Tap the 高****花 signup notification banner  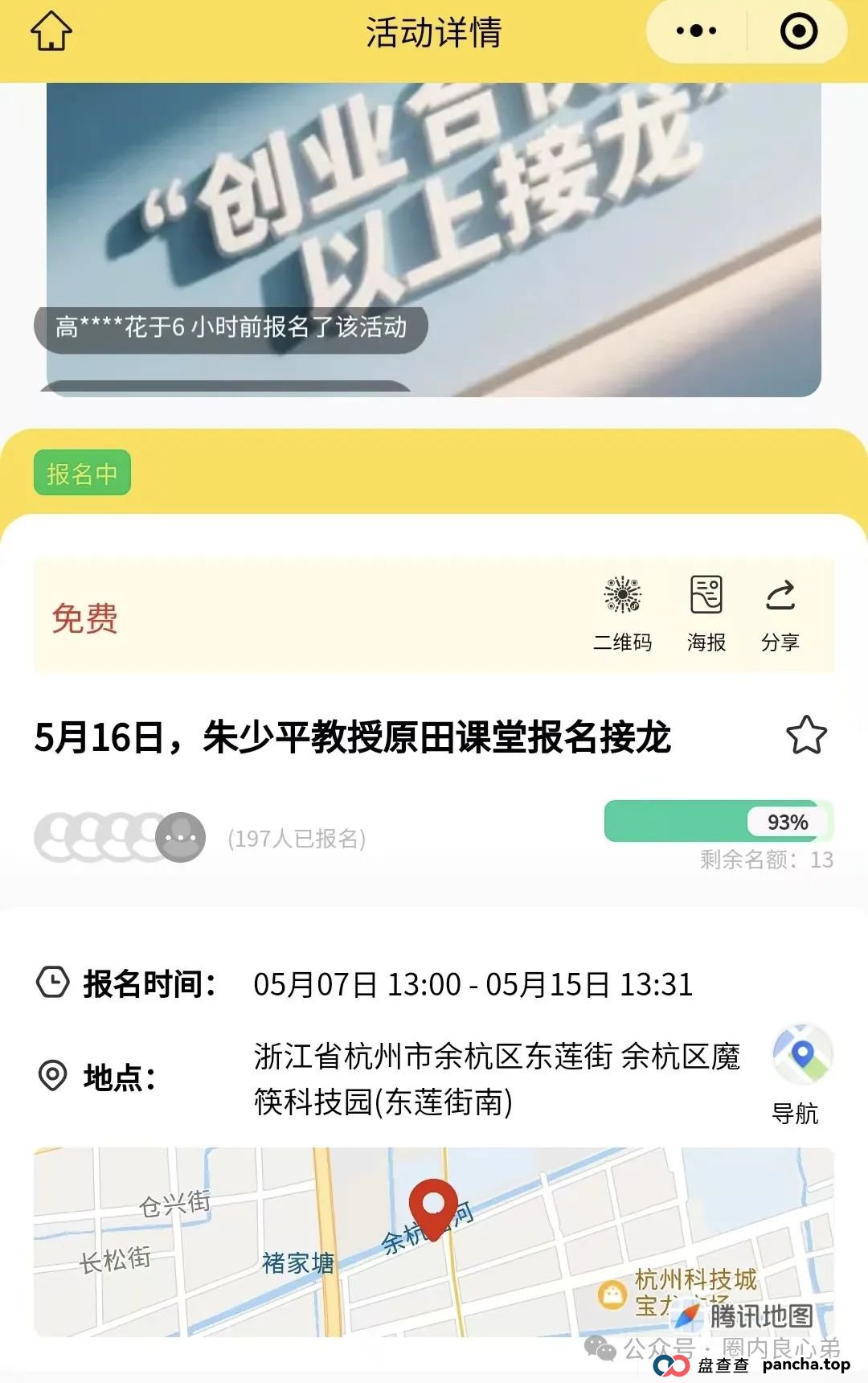pyautogui.click(x=229, y=327)
